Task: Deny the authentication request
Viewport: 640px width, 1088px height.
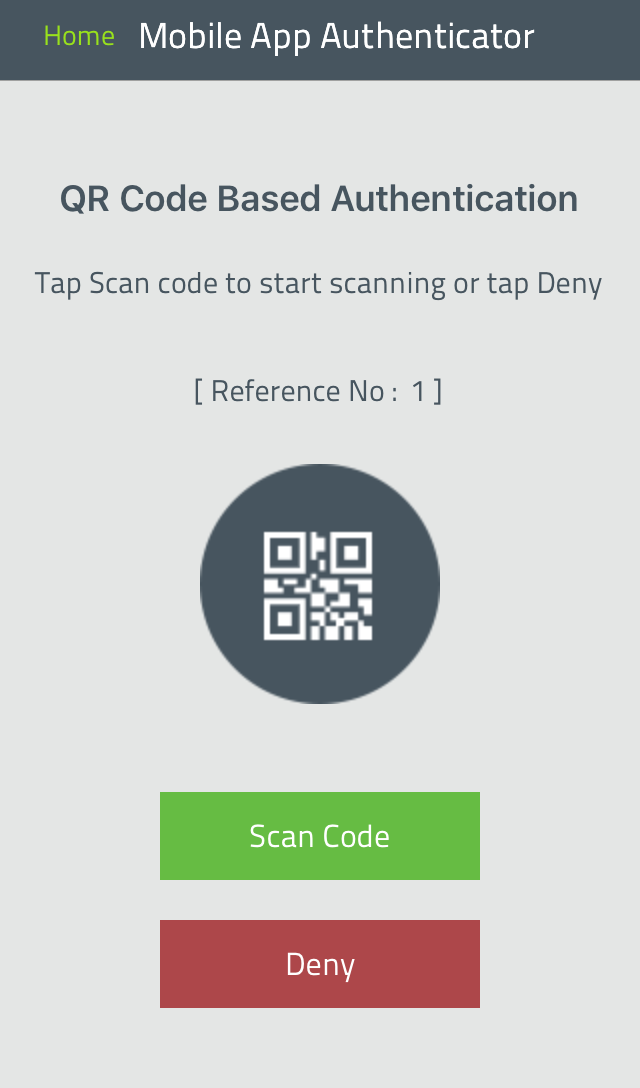Action: tap(320, 964)
